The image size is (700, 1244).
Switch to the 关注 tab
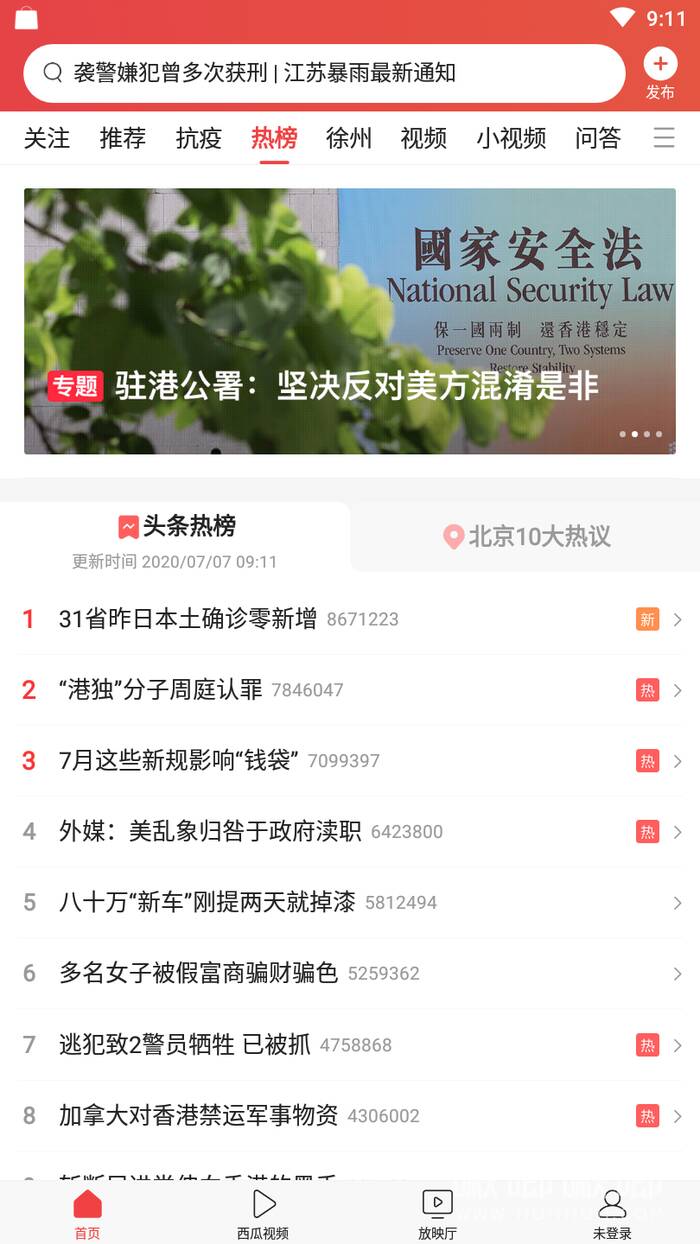coord(47,138)
